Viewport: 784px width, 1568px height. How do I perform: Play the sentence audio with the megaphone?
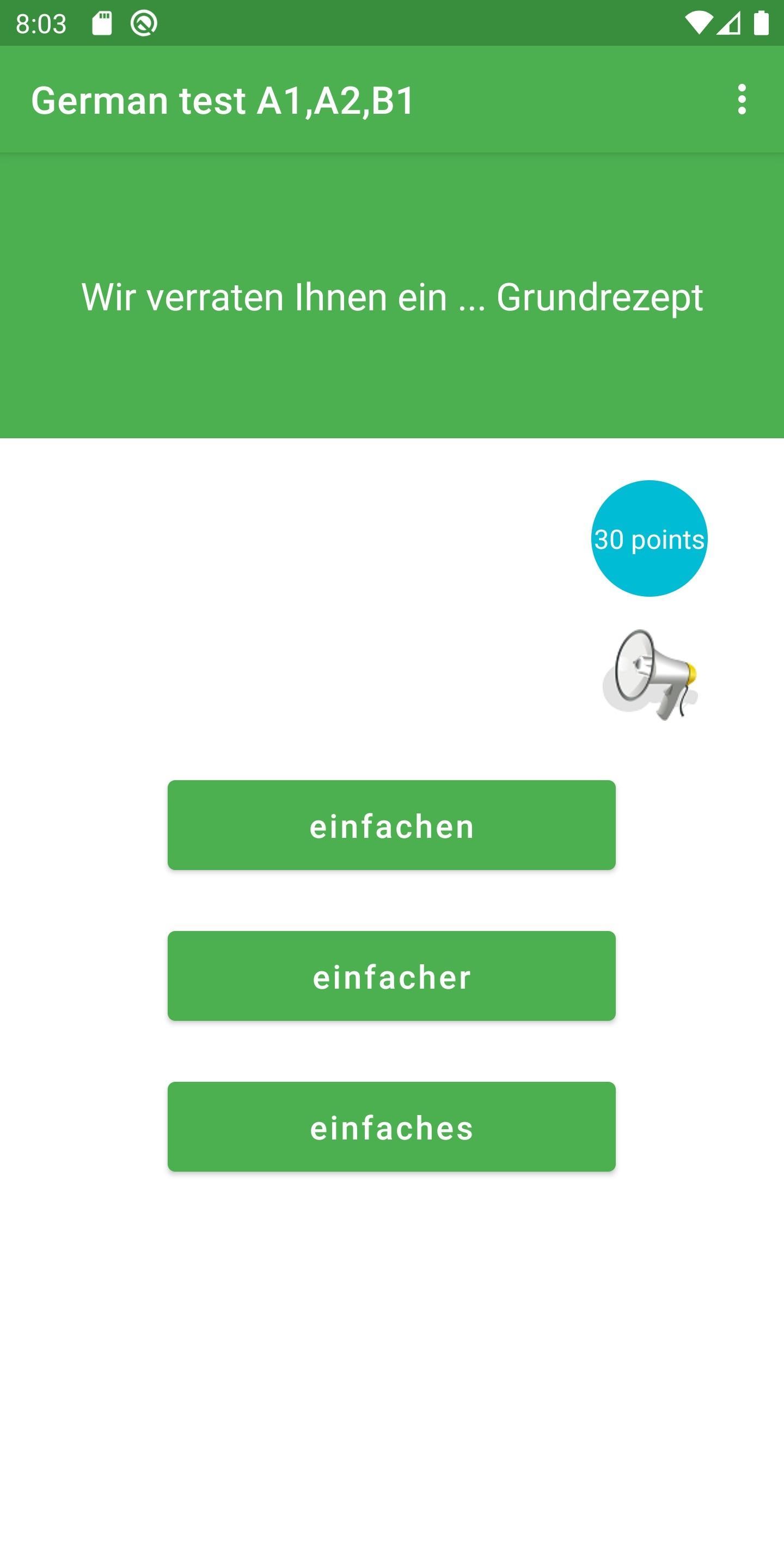650,675
